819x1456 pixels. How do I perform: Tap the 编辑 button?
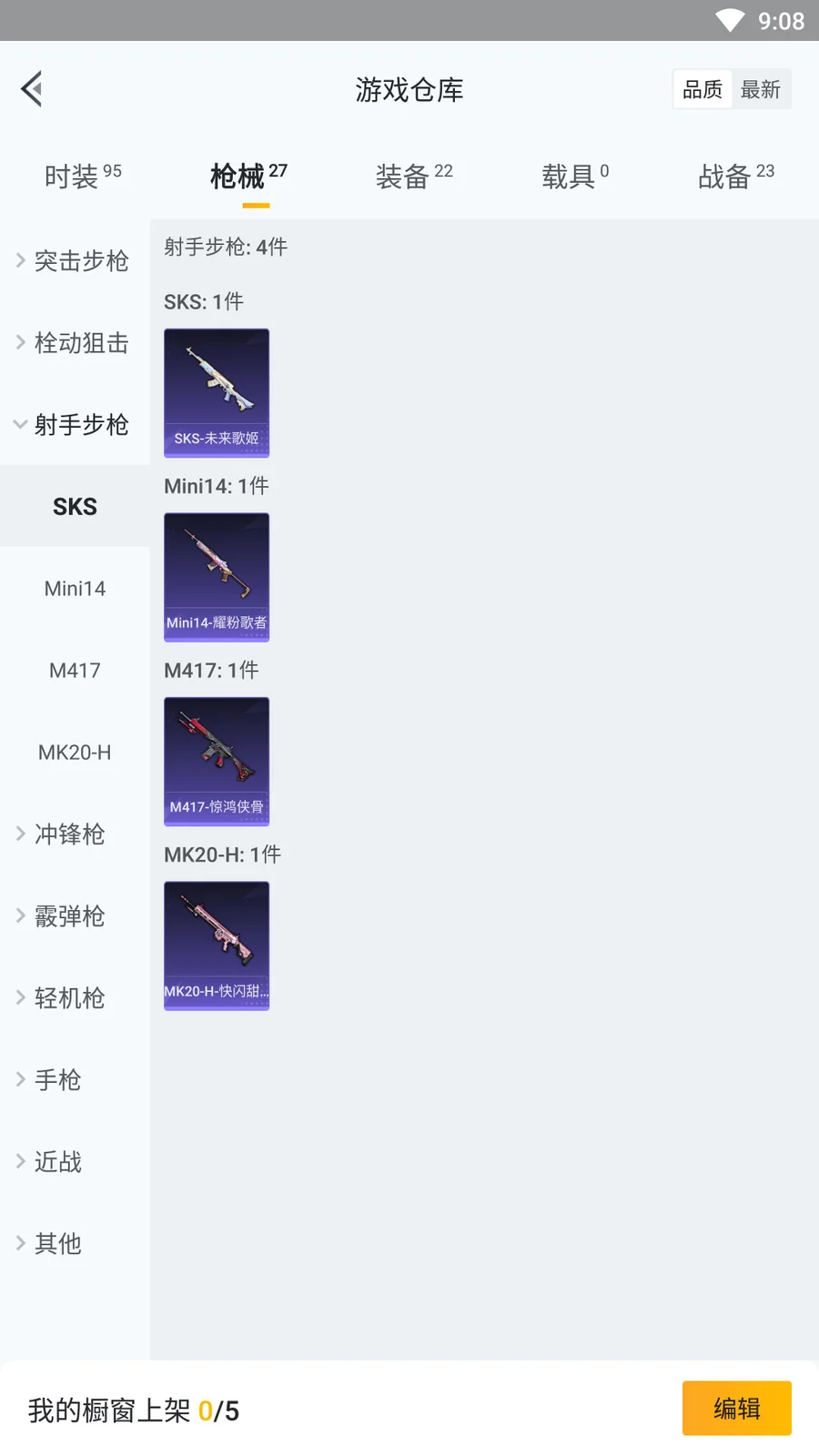[x=736, y=1409]
